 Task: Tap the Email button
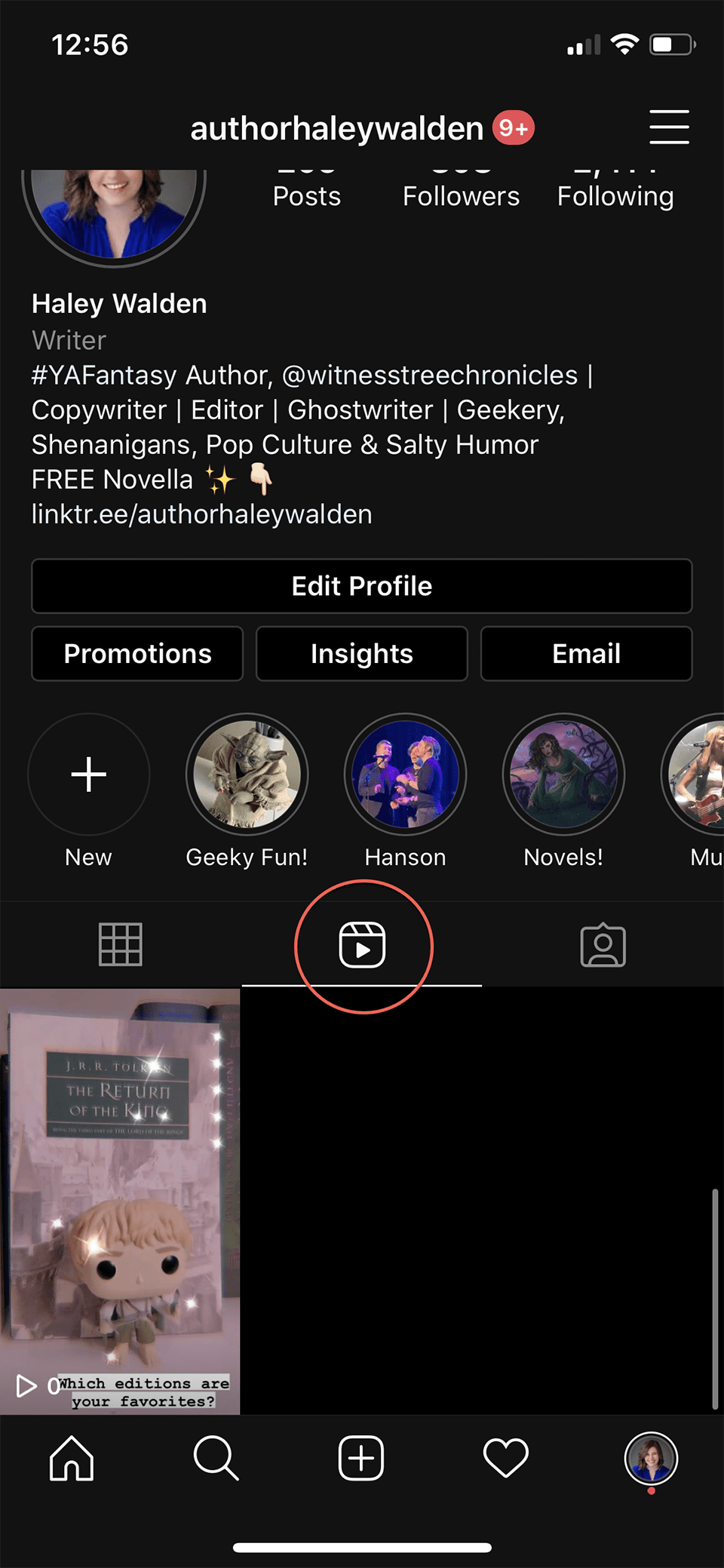tap(586, 654)
